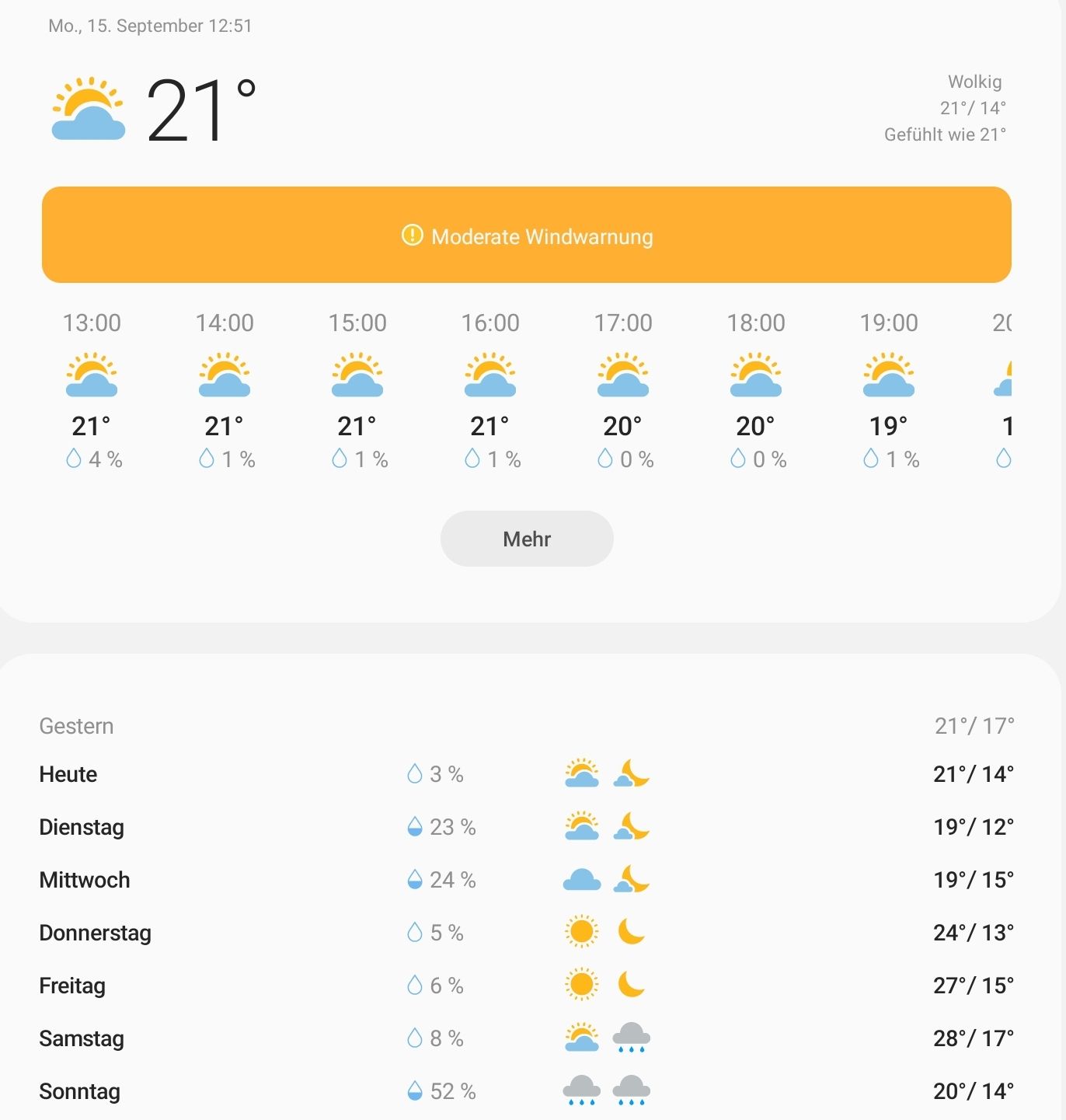1066x1120 pixels.
Task: Tap the Mehr button for more hours
Action: (527, 539)
